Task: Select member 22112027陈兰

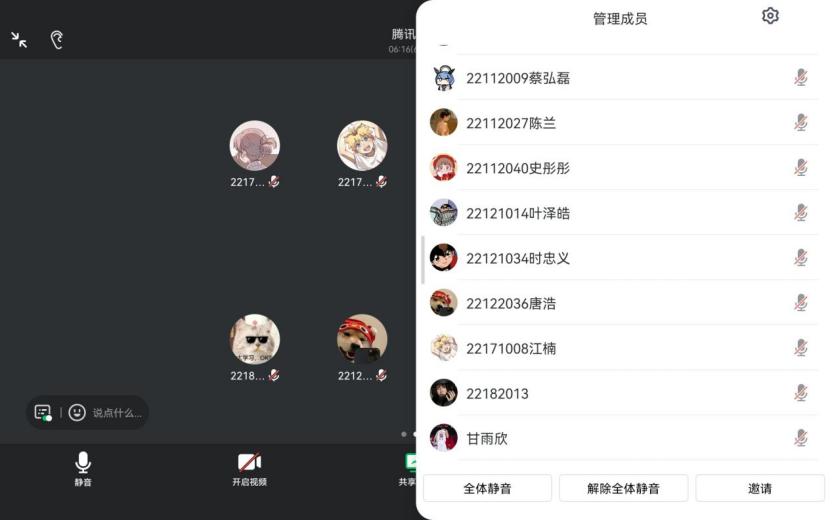Action: point(511,123)
